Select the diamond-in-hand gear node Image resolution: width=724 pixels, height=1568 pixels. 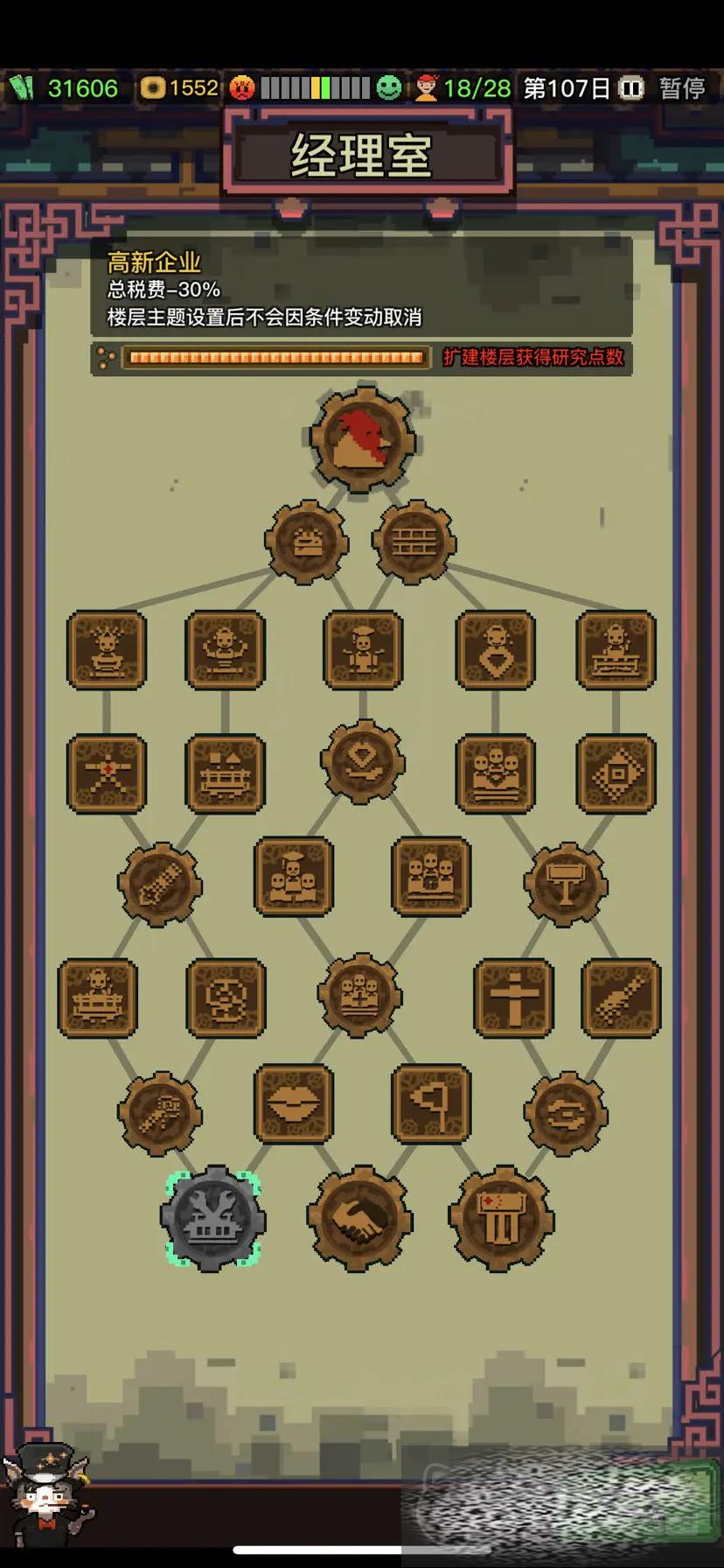coord(362,762)
